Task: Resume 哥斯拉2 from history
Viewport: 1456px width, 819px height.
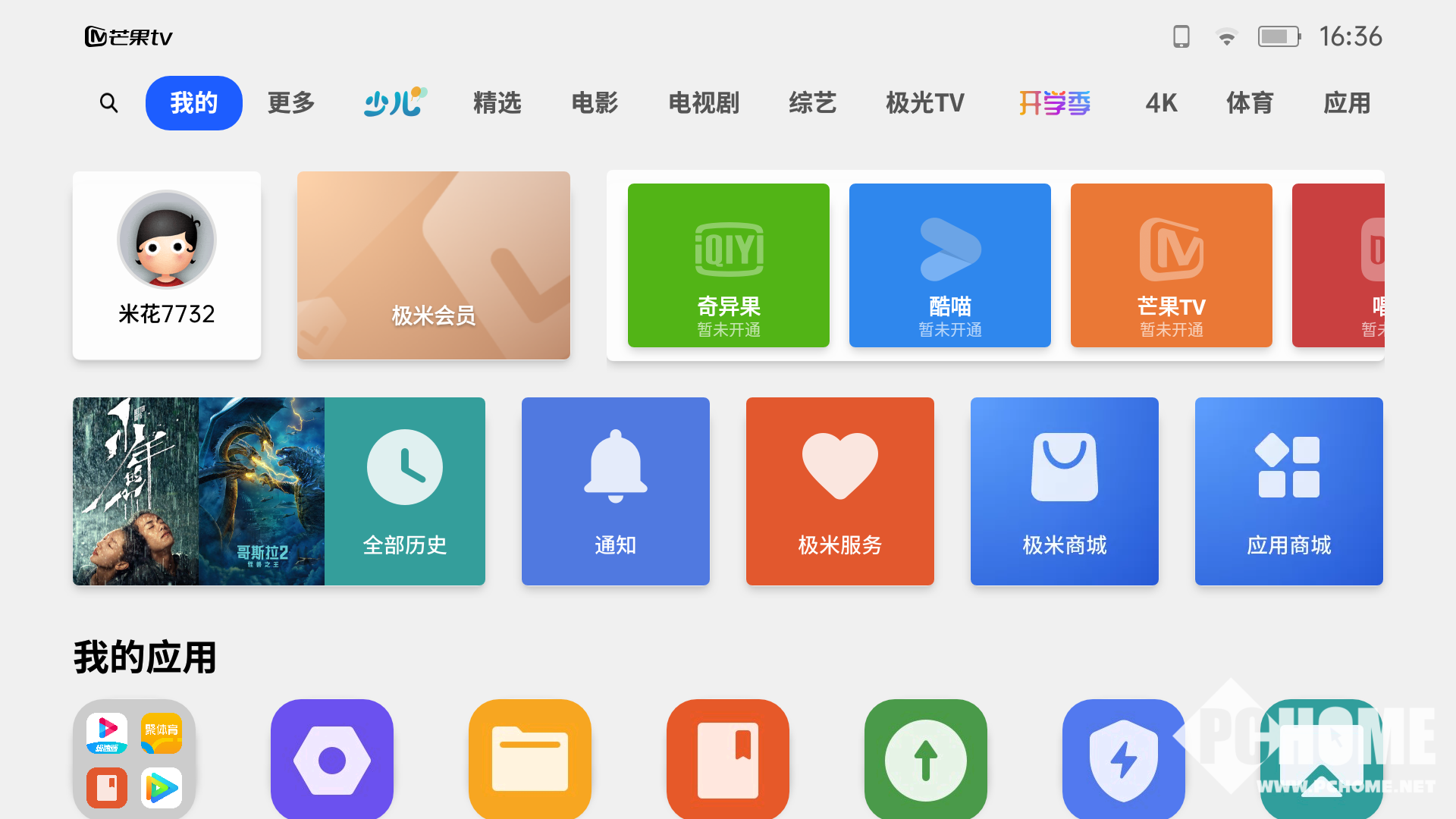Action: (x=262, y=491)
